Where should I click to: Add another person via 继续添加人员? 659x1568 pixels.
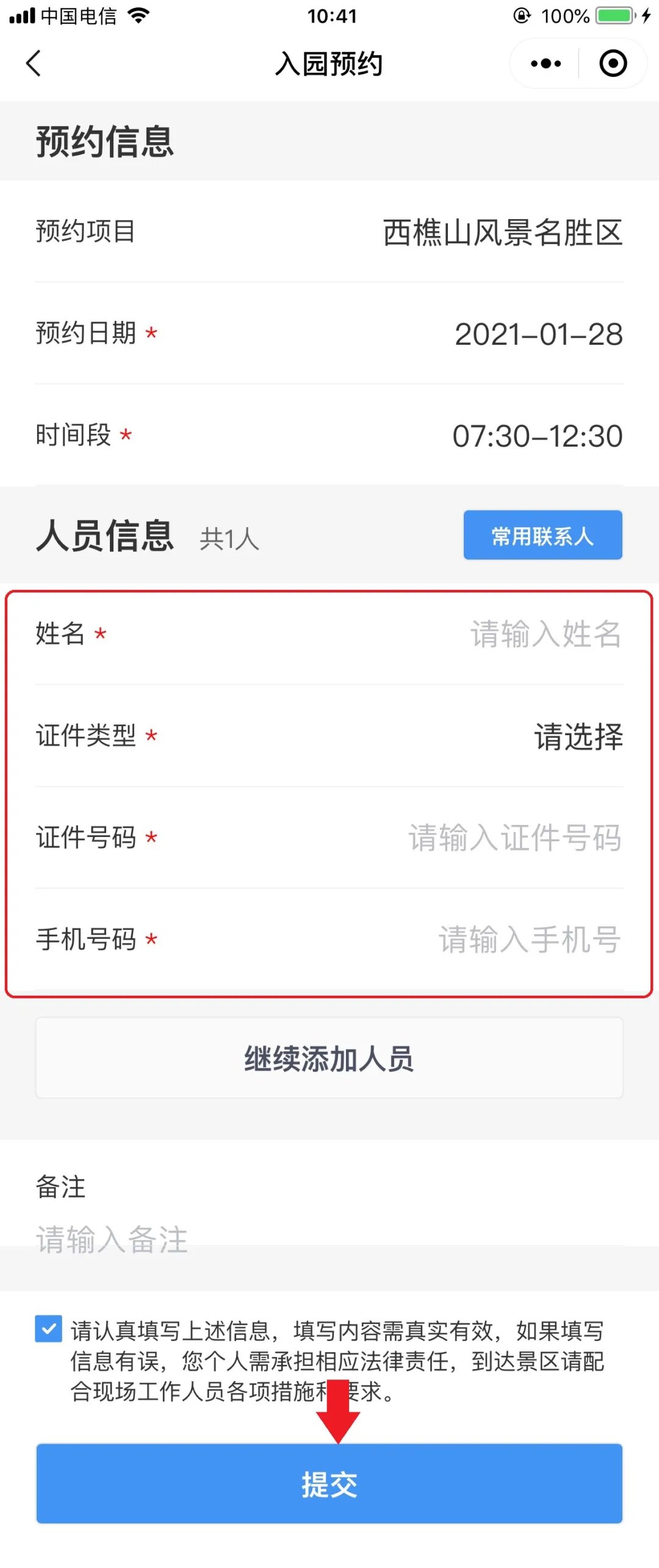tap(329, 1058)
